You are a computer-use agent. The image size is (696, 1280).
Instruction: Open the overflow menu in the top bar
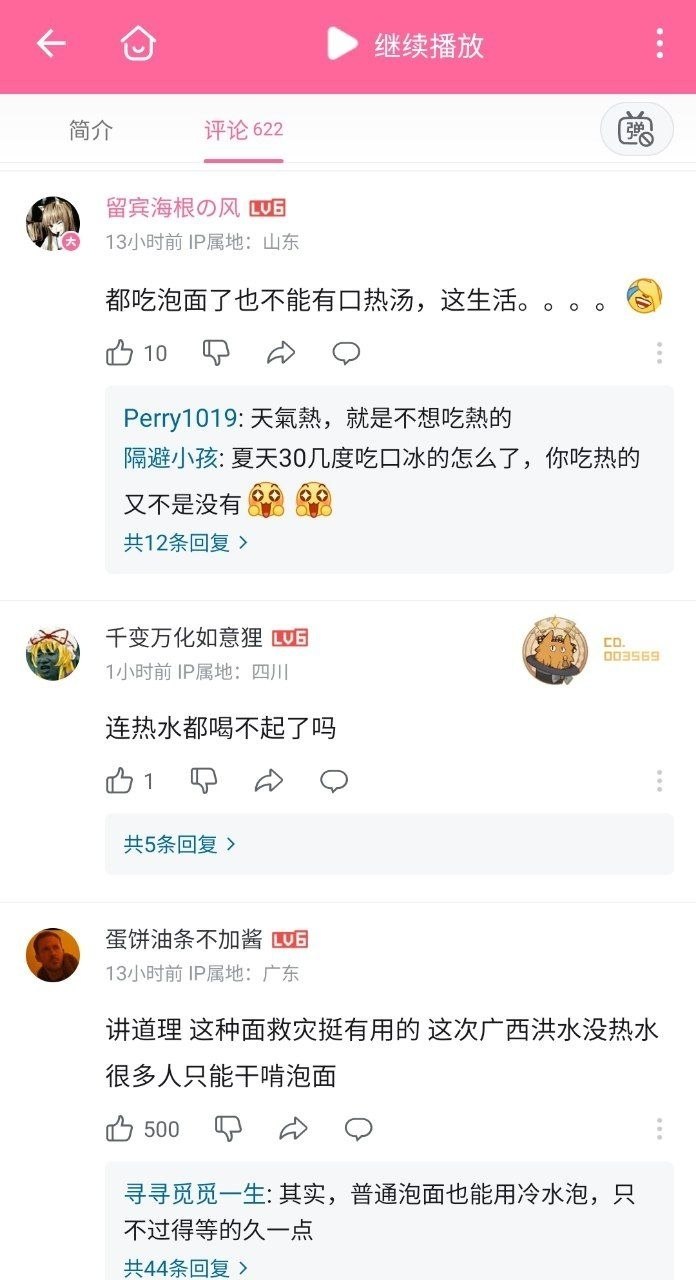click(659, 44)
